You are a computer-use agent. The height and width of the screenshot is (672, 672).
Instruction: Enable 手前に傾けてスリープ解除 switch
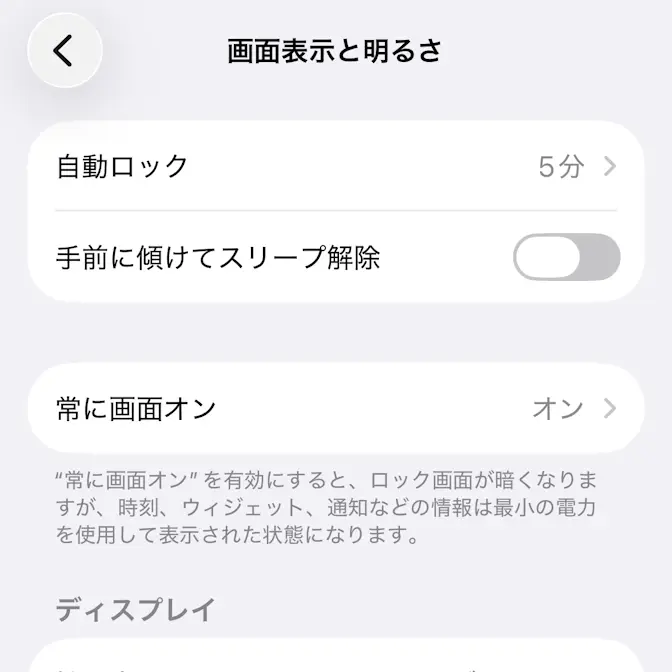[566, 258]
